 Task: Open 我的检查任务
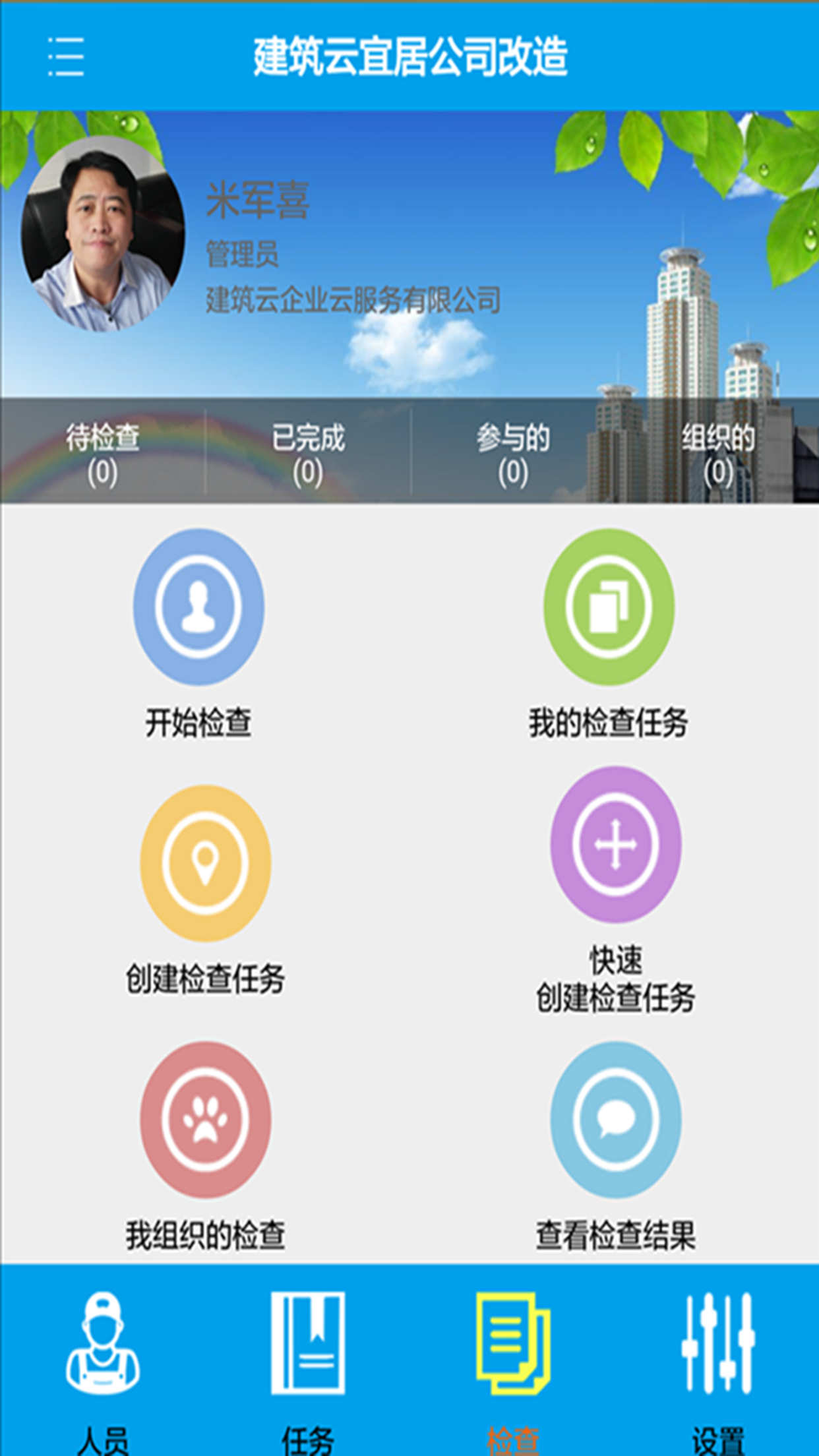(609, 607)
